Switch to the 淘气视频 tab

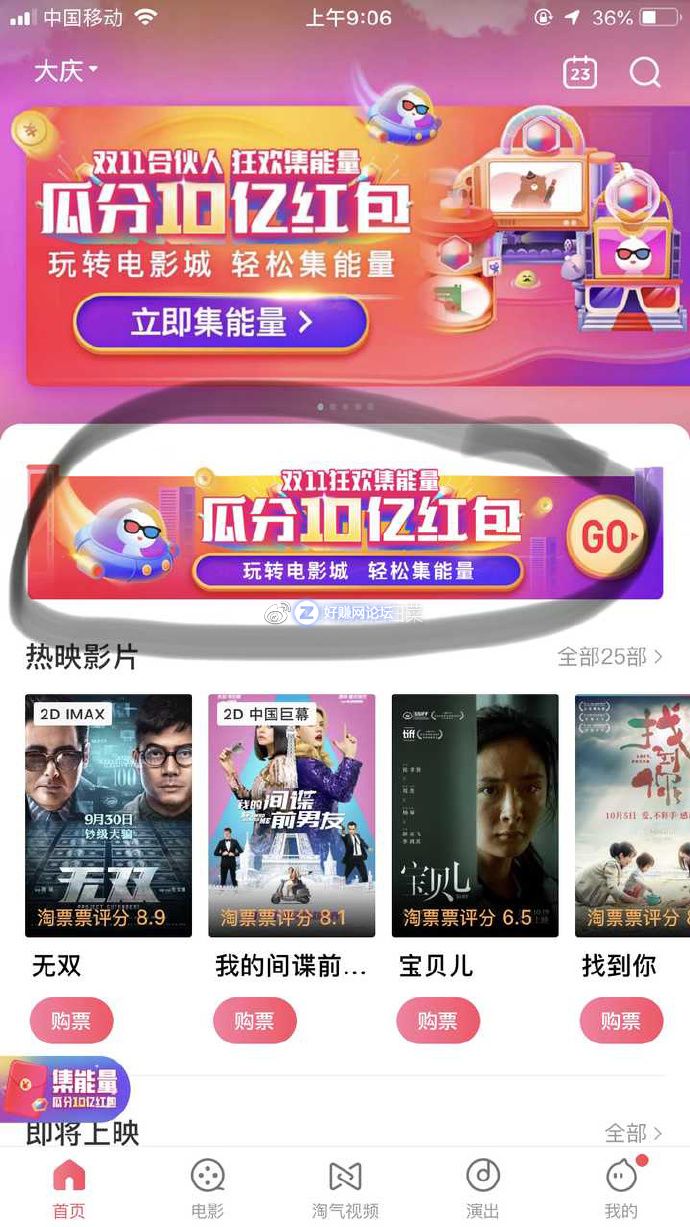pos(345,1188)
